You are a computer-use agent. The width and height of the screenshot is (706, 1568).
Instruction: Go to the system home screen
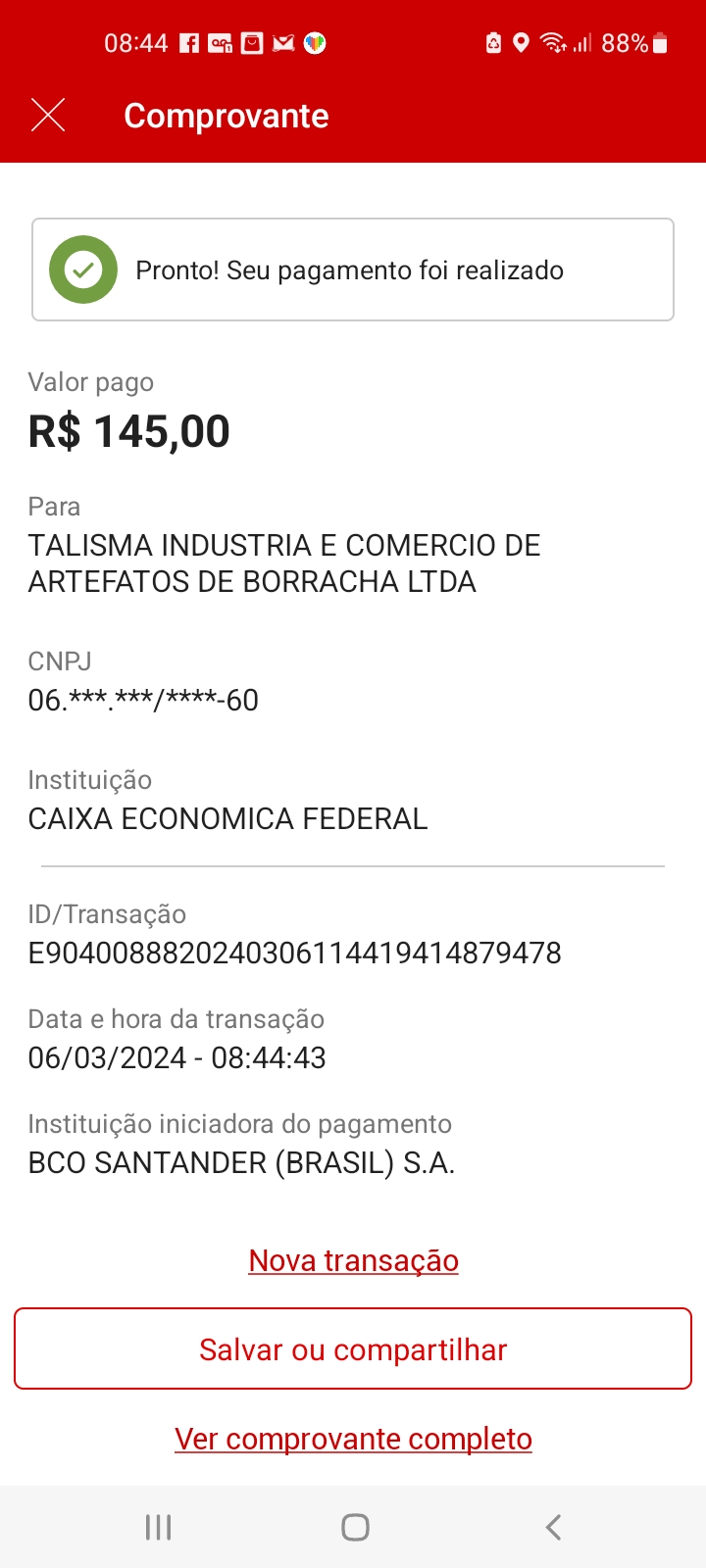(355, 1527)
